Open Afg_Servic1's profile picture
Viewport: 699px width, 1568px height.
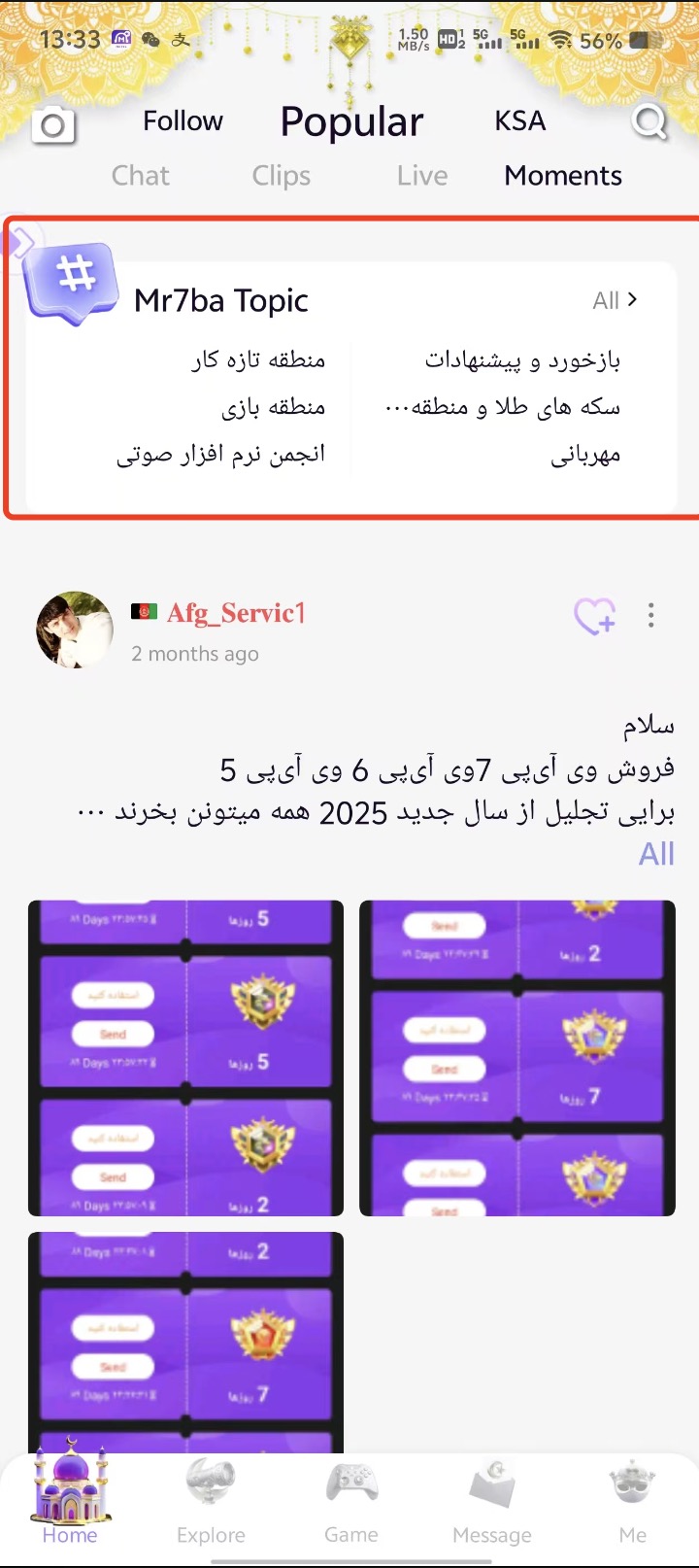tap(75, 630)
